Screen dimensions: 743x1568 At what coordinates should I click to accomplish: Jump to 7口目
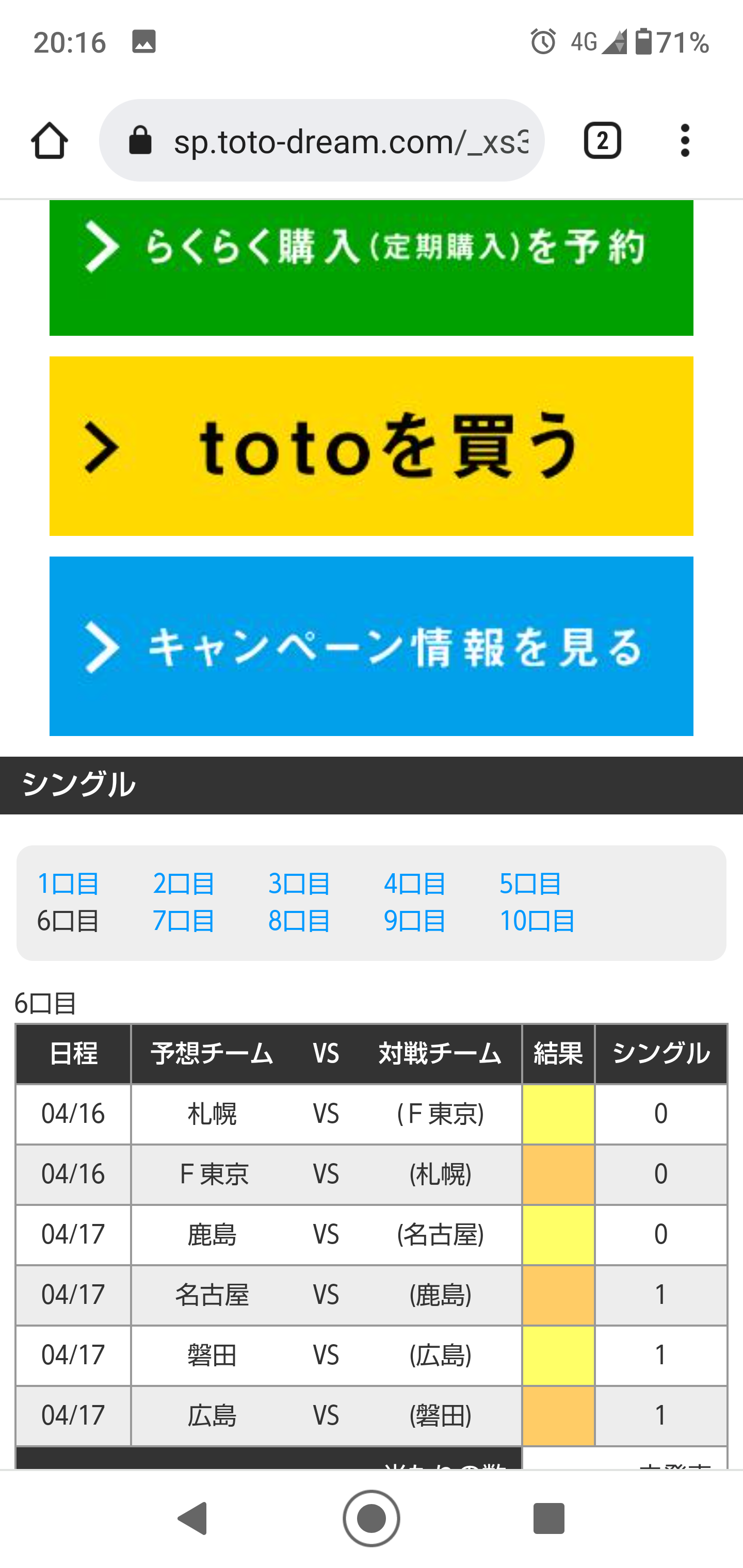pos(184,922)
